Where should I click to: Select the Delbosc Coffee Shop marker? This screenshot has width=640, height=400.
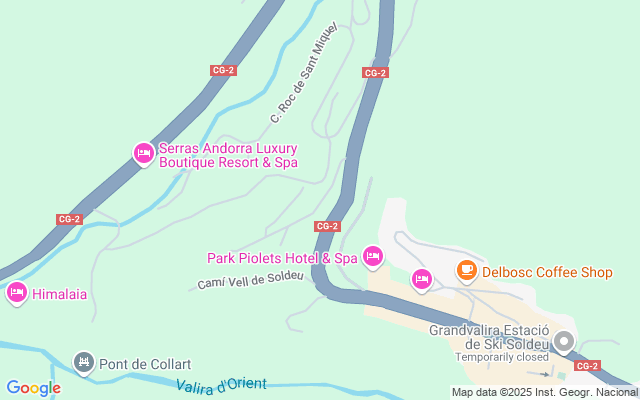(x=466, y=270)
